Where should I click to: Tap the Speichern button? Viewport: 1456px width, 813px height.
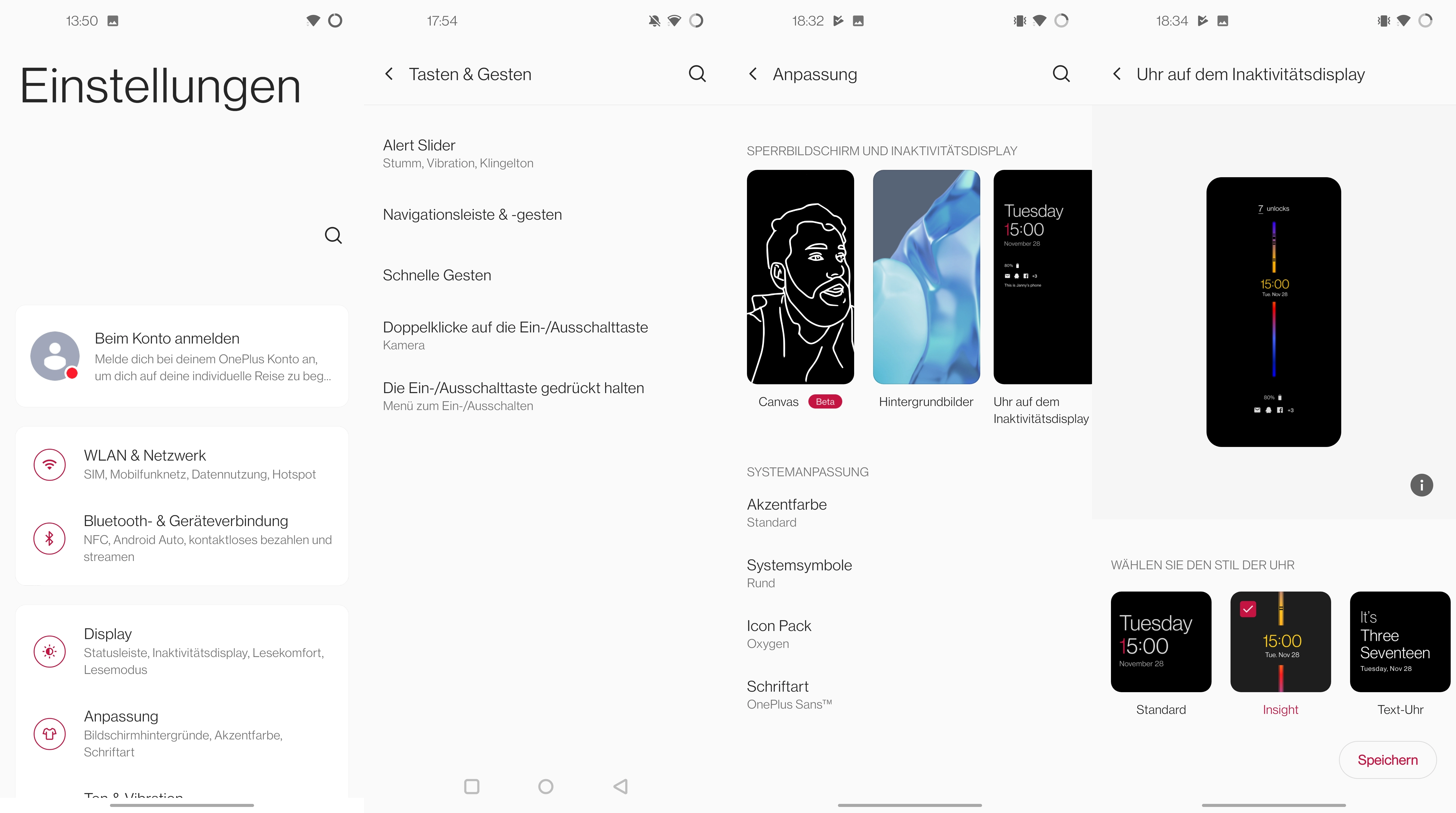pos(1387,760)
